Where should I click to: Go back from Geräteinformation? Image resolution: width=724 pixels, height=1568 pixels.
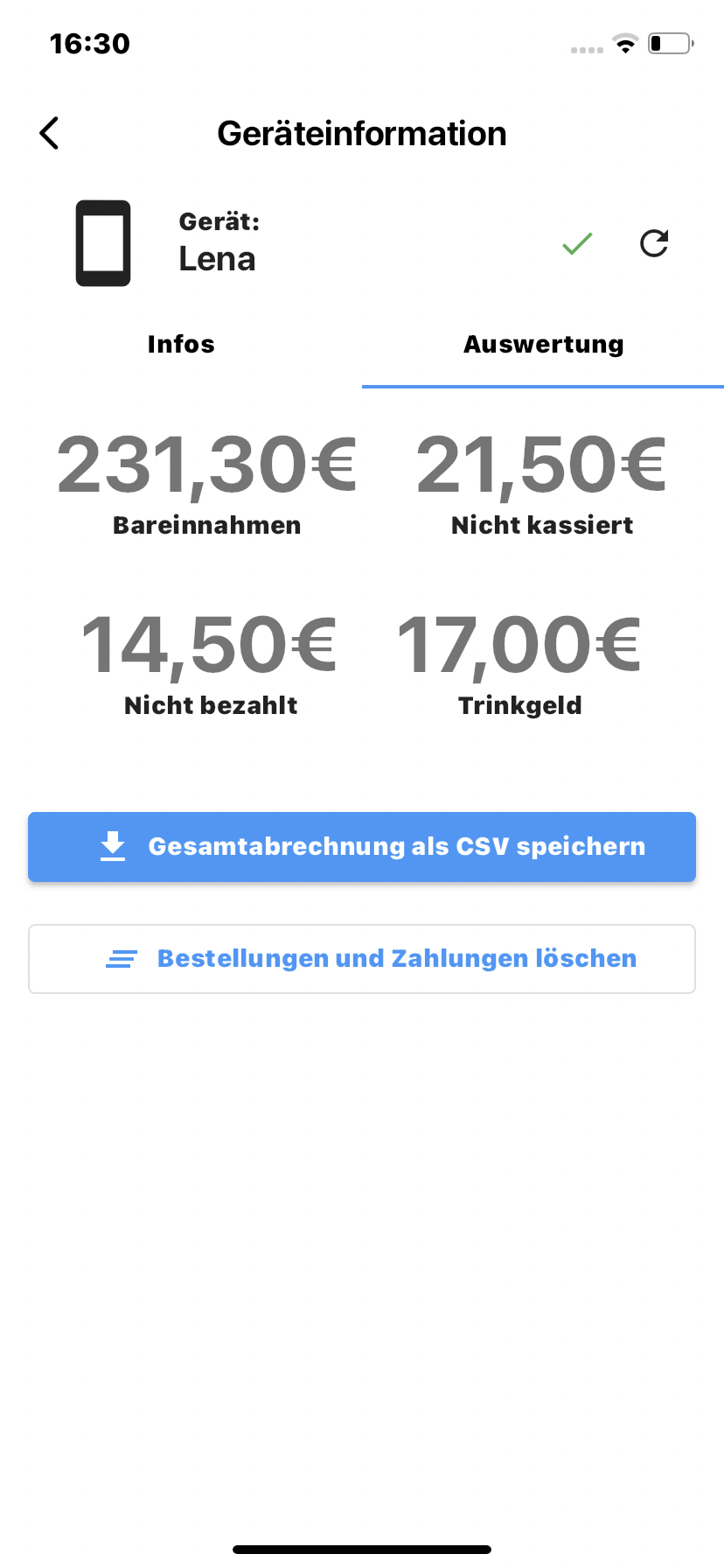[50, 134]
